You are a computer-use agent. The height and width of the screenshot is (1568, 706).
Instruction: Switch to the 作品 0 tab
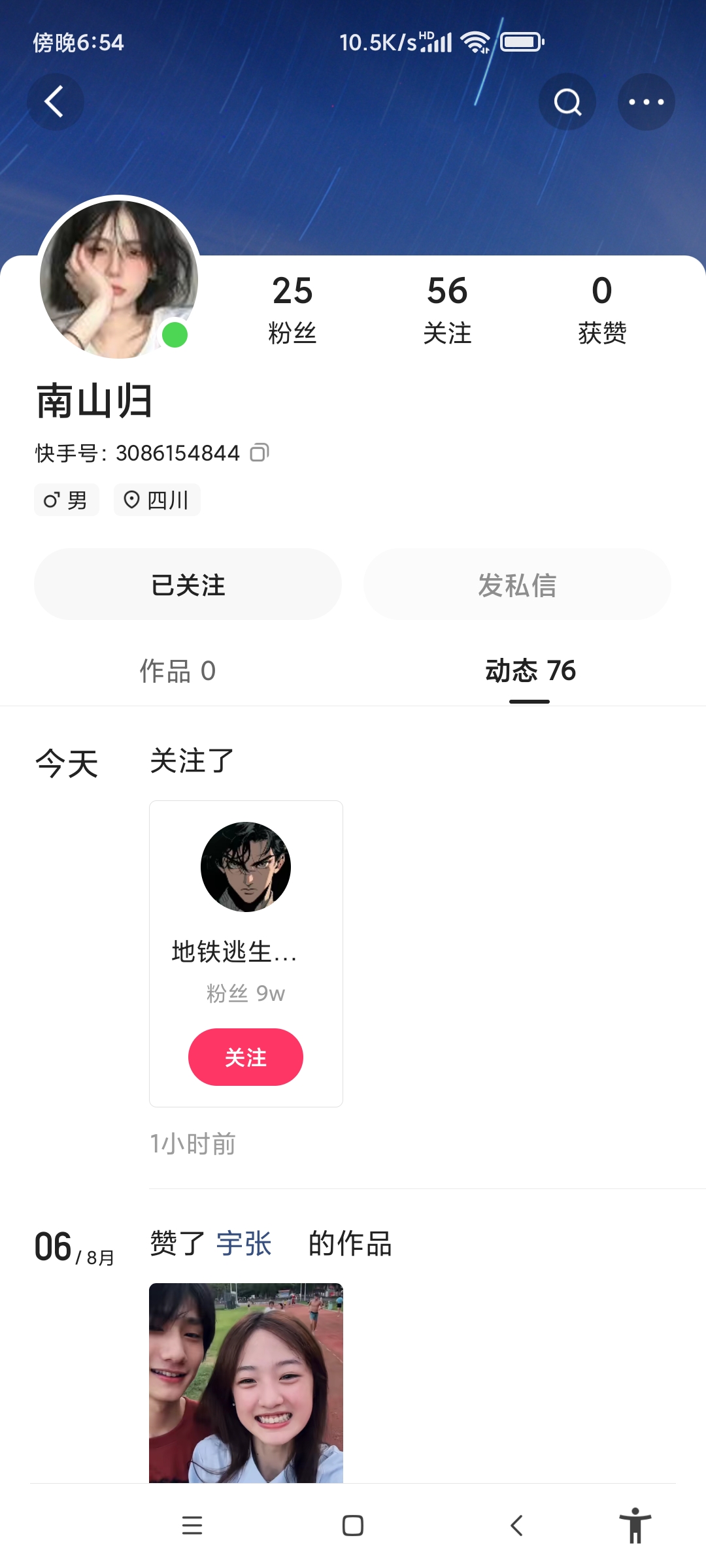click(177, 671)
